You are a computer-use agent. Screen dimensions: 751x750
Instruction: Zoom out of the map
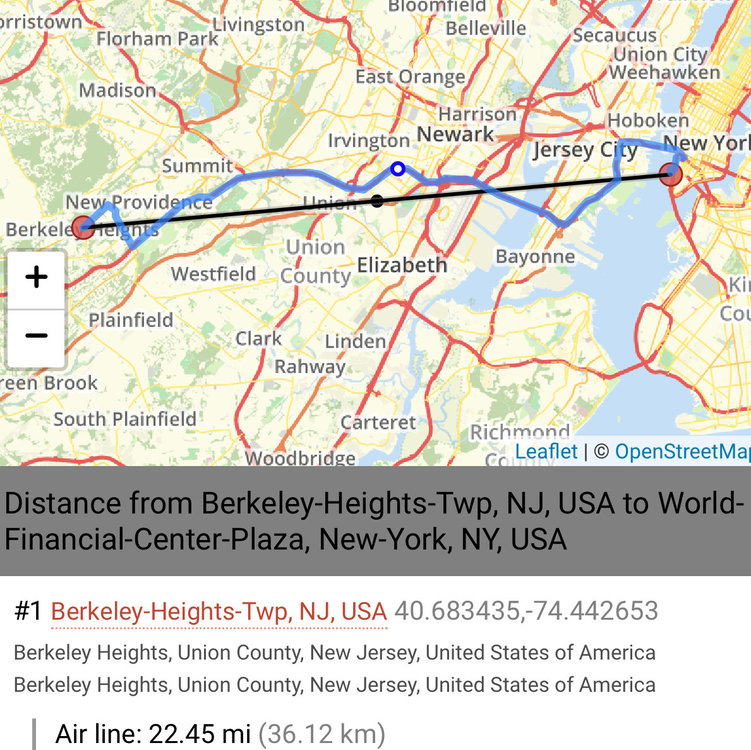click(36, 335)
